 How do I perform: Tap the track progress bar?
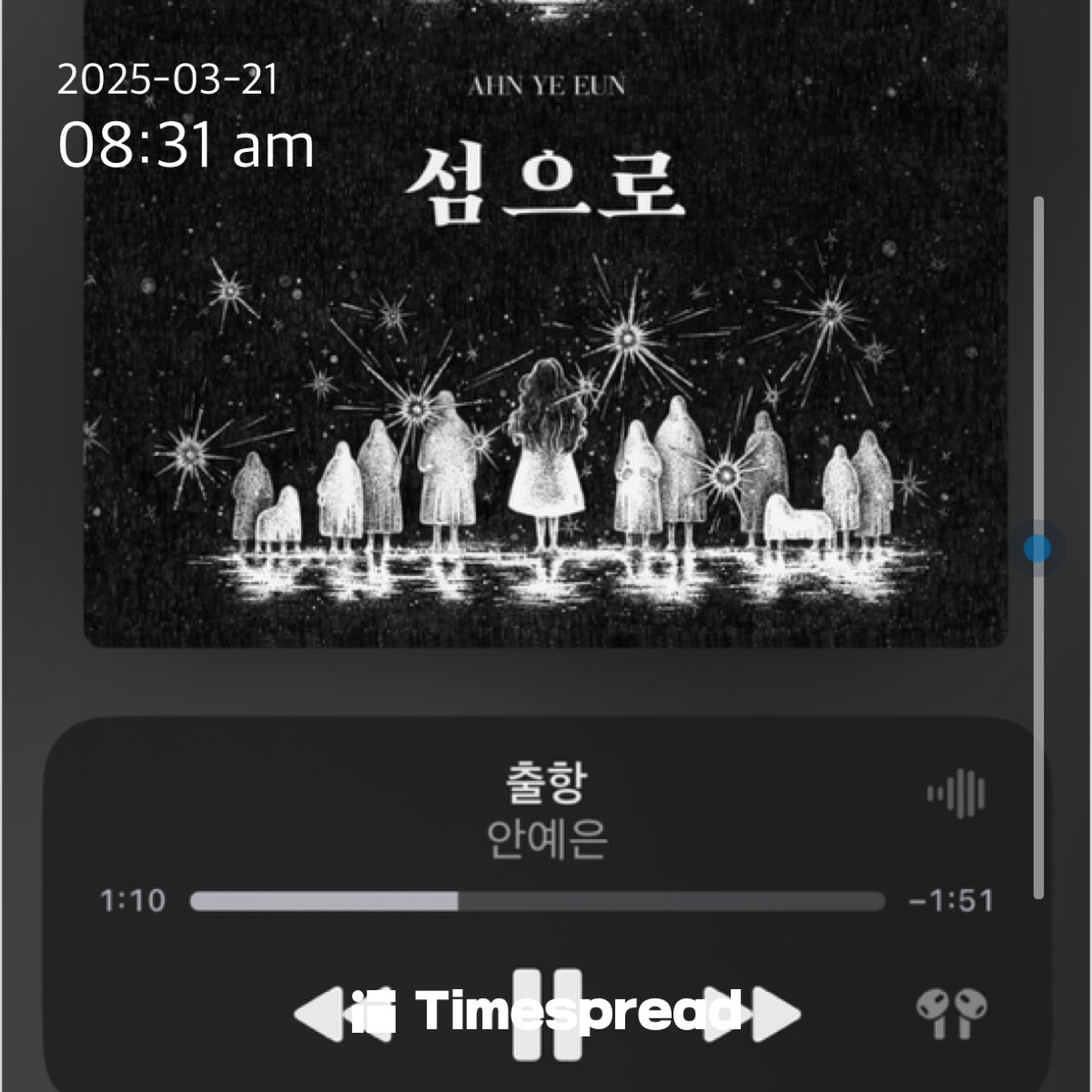[537, 901]
